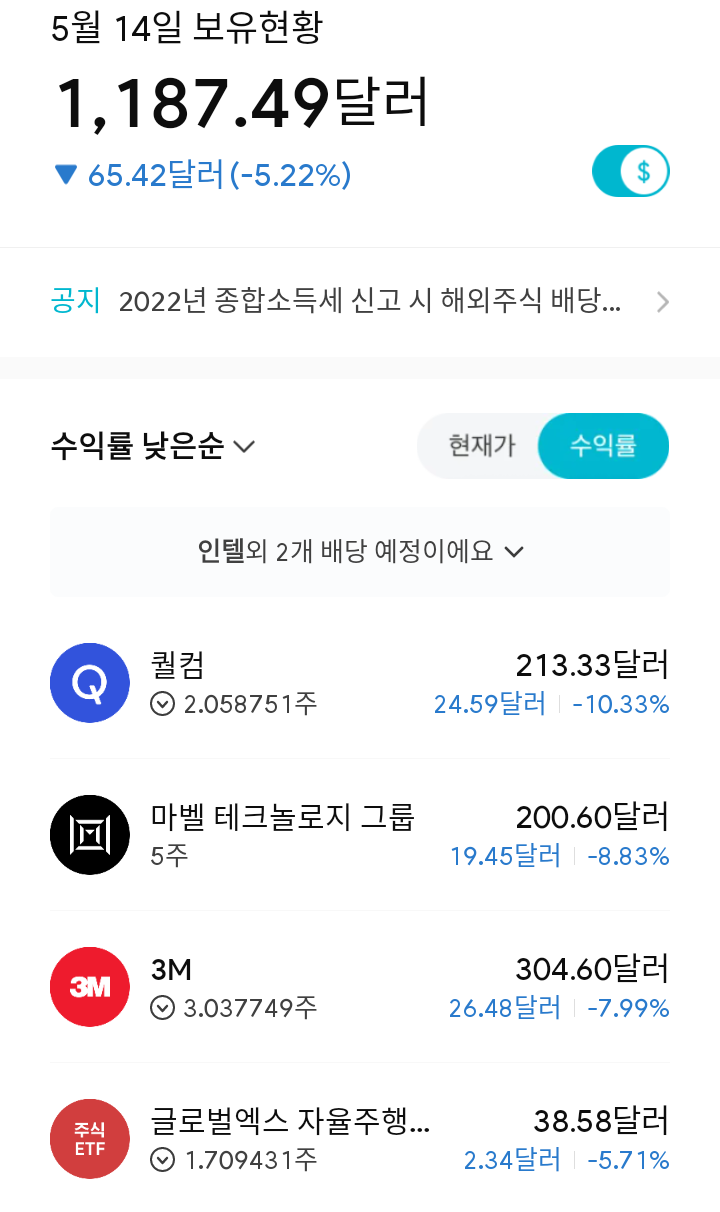Expand the 글로벌엑스 ETF share count chevron
Screen dimensions: 720x1212
pyautogui.click(x=163, y=1160)
